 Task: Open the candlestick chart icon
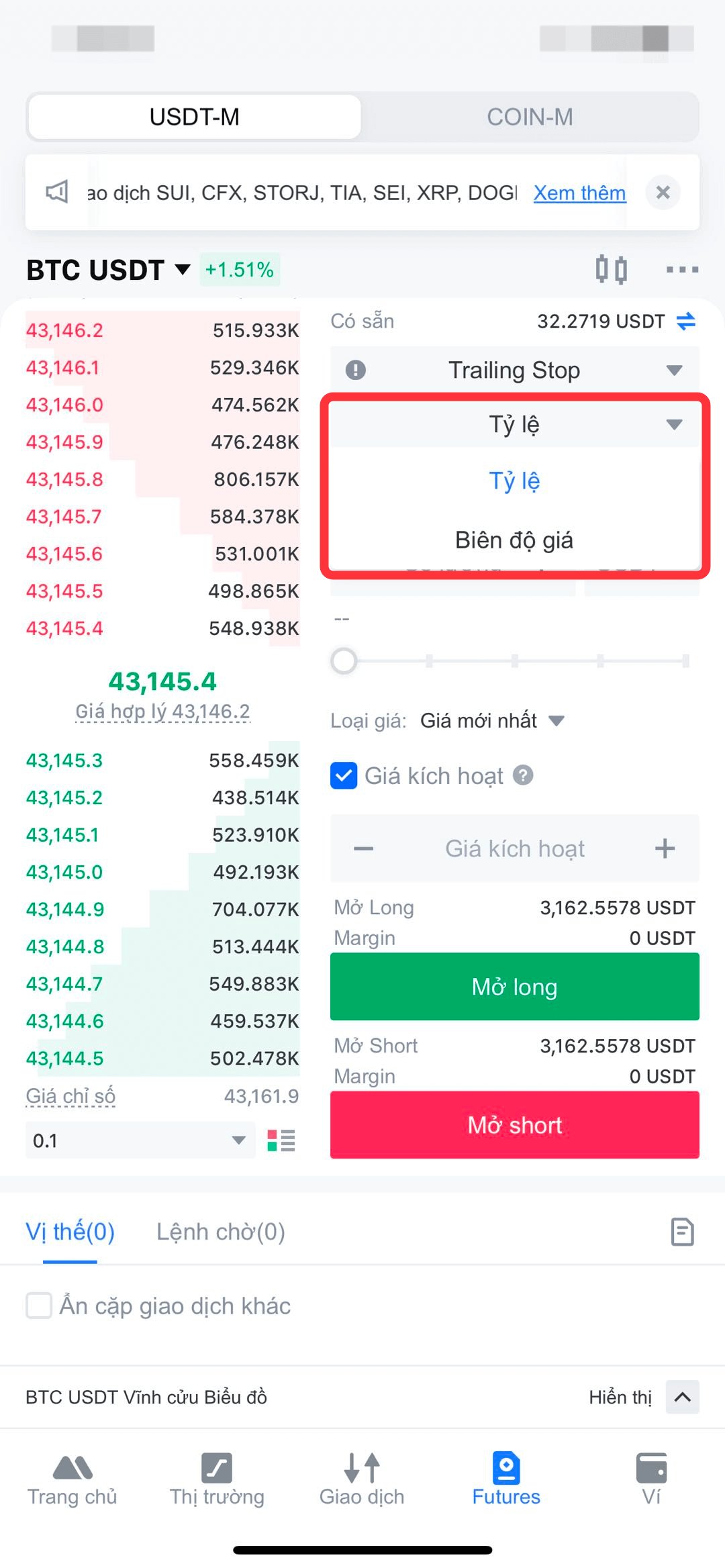click(611, 270)
